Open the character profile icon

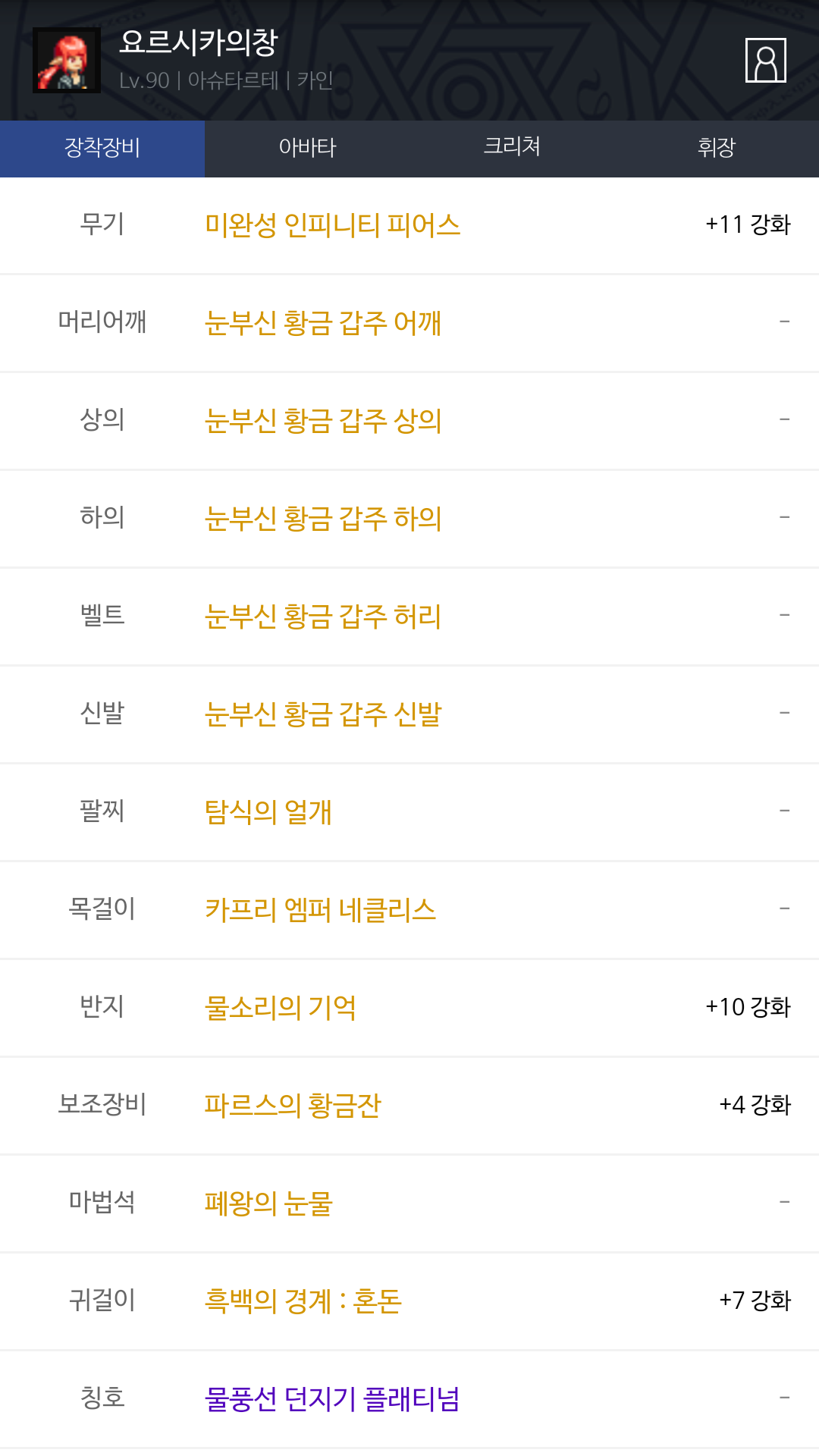[765, 60]
